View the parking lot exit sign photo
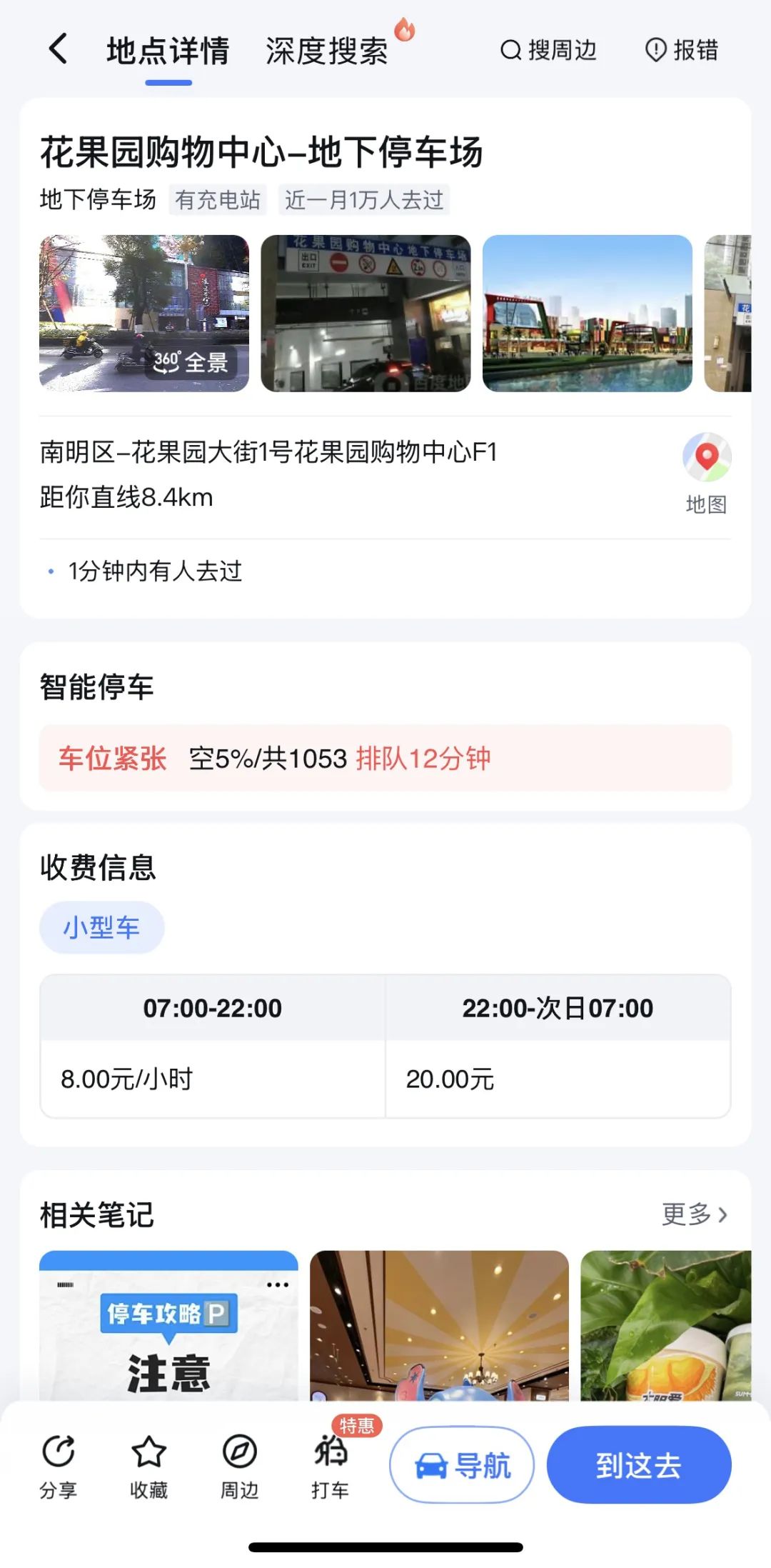 pos(366,314)
